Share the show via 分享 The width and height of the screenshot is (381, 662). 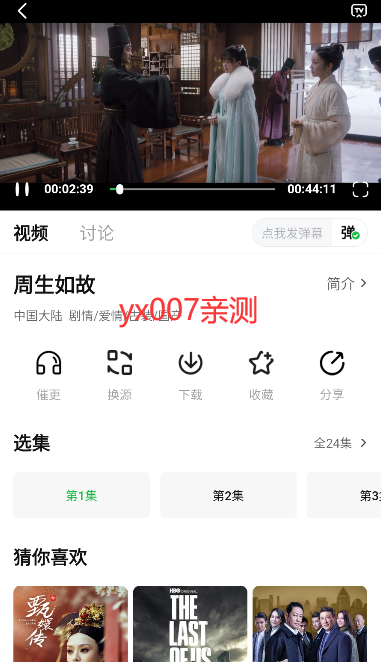point(332,375)
